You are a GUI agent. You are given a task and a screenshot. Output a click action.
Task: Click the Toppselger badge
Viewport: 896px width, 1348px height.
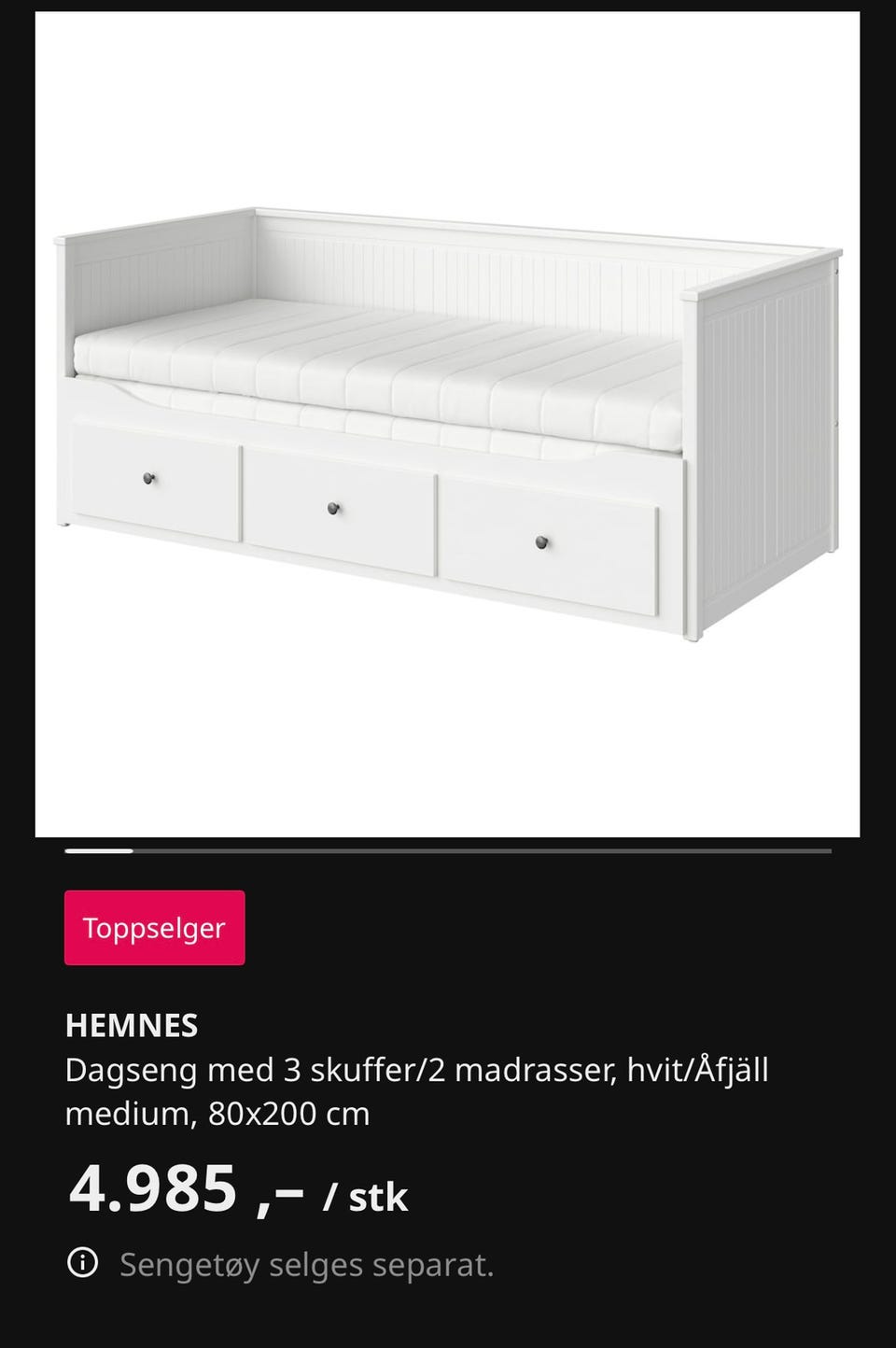154,928
